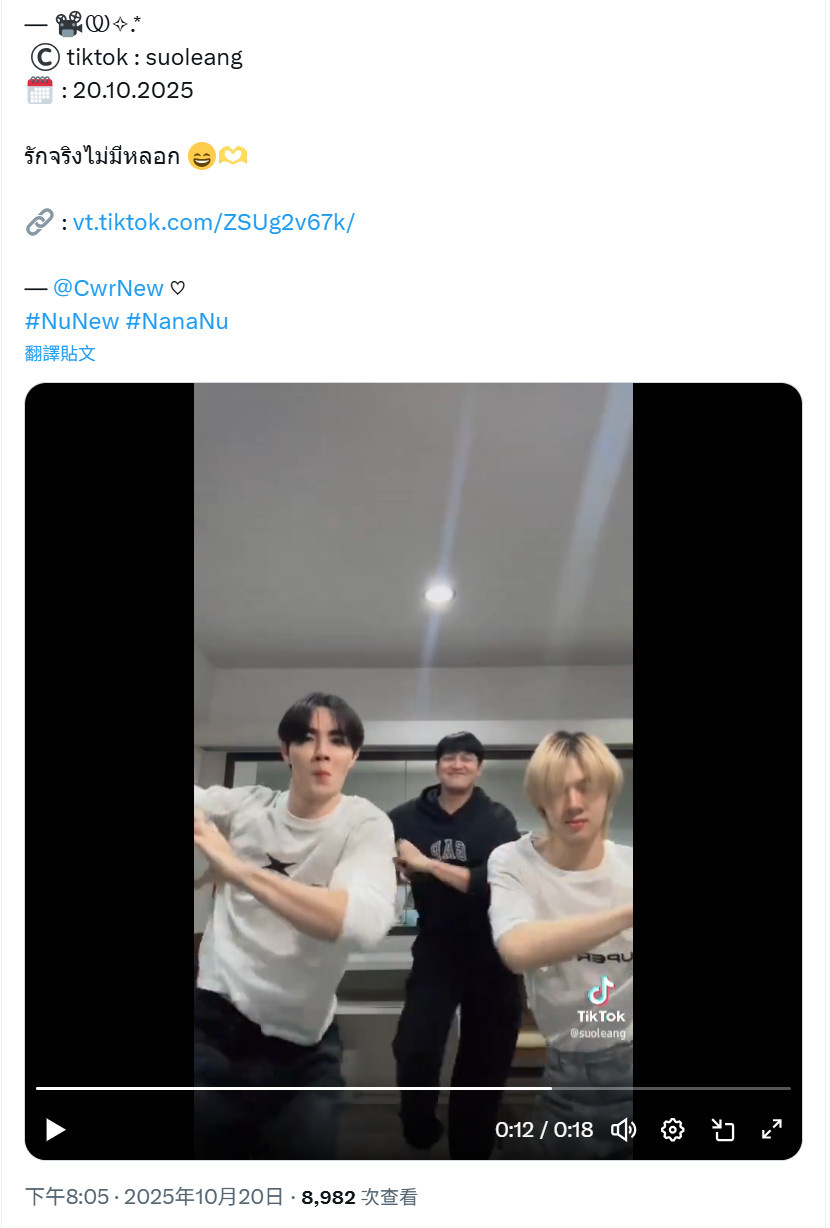Open the vt.tiktok.com link

213,222
